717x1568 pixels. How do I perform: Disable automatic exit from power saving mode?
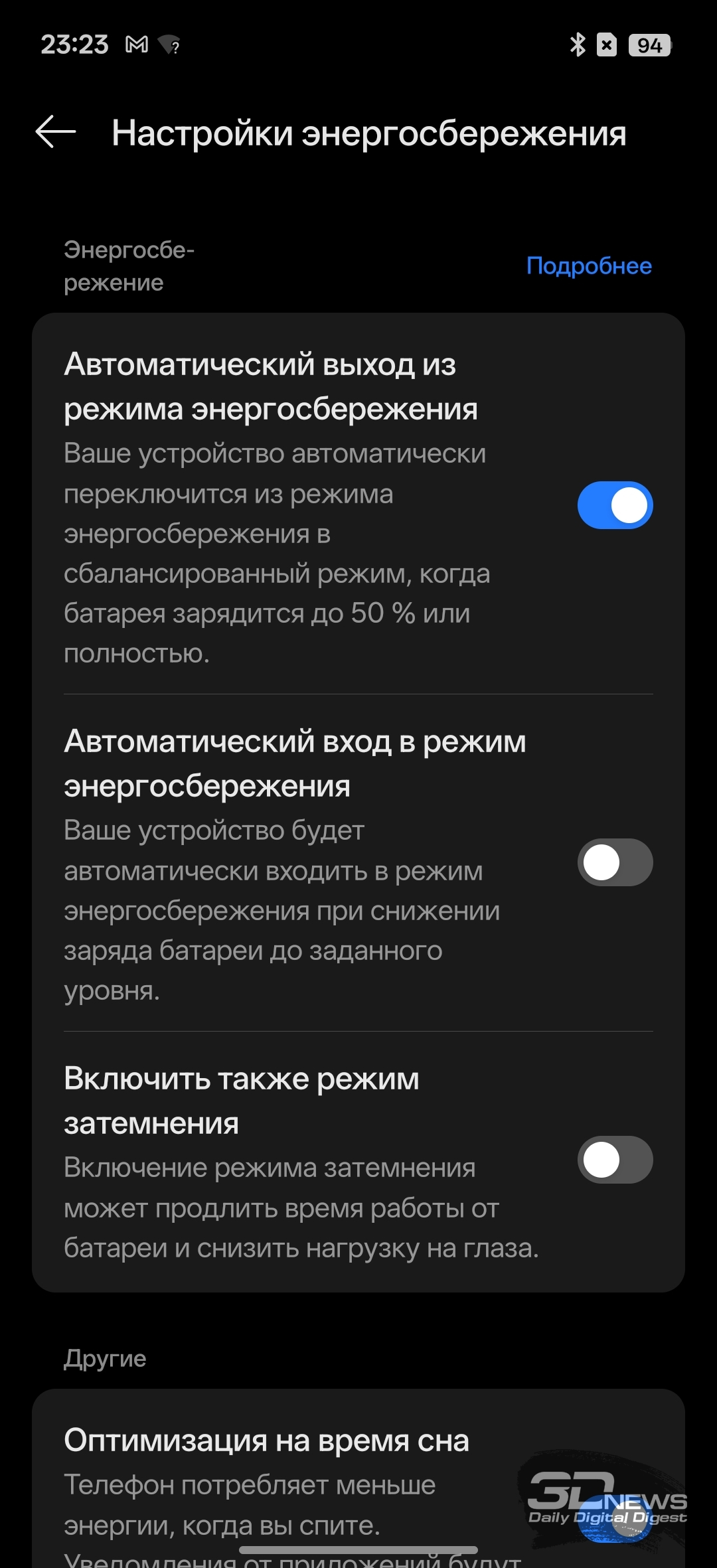point(615,505)
